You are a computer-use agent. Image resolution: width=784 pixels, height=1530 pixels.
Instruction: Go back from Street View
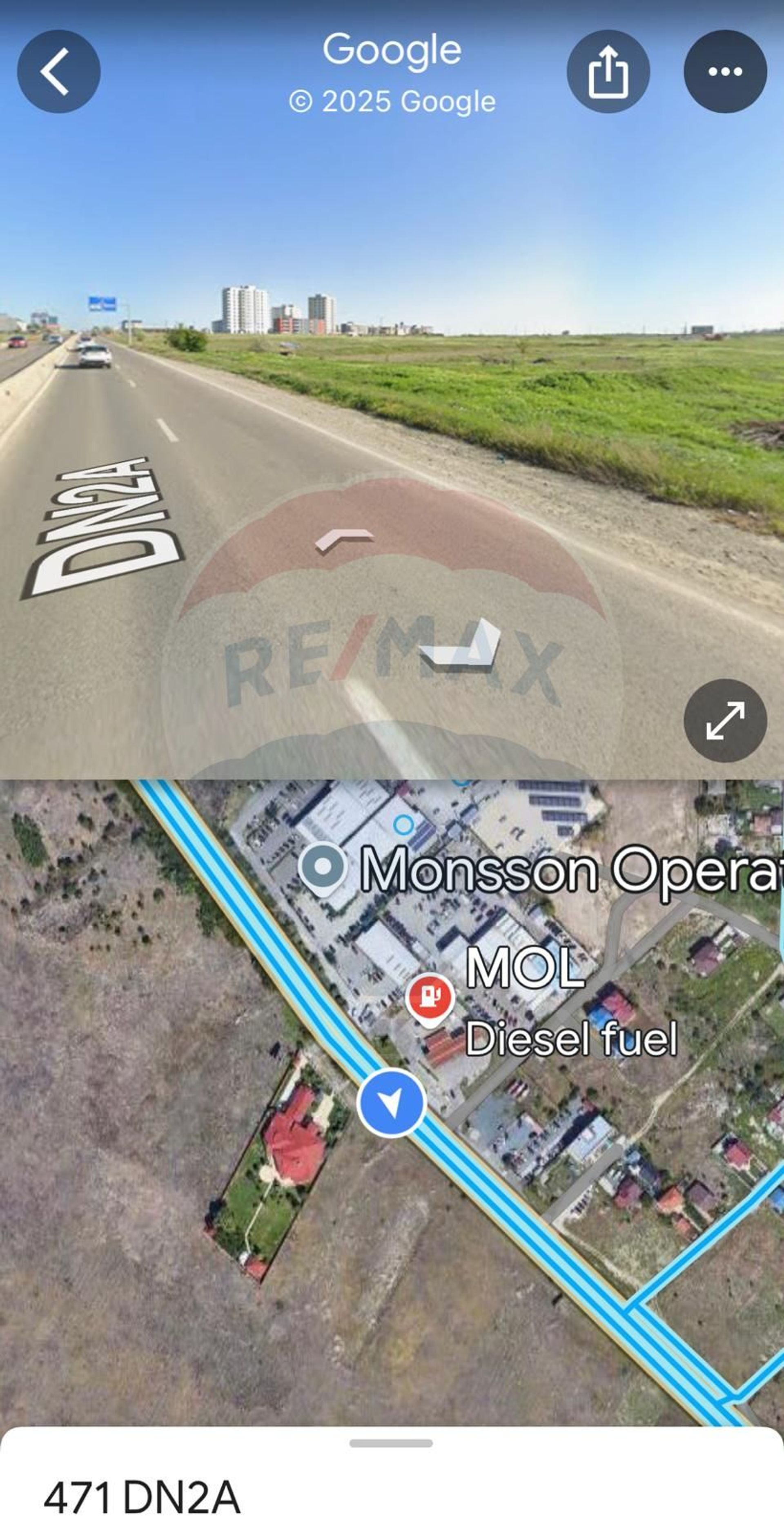pos(58,71)
